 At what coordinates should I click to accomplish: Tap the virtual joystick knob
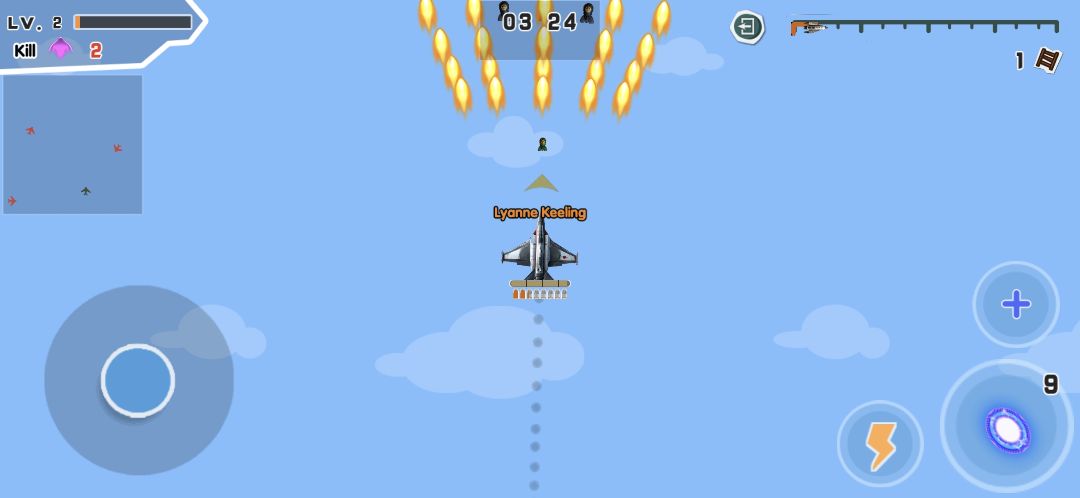[138, 380]
